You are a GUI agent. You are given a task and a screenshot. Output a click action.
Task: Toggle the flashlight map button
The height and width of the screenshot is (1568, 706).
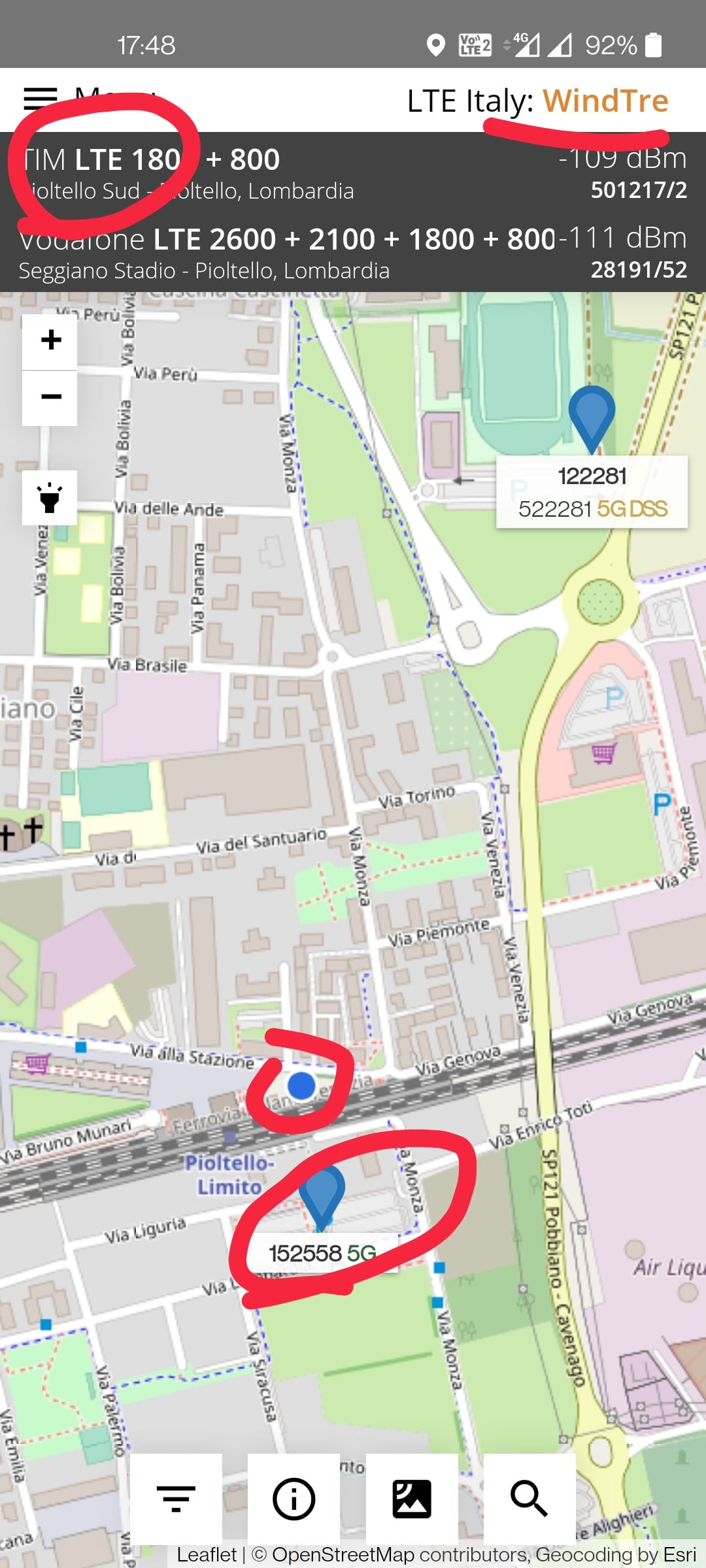click(x=50, y=498)
